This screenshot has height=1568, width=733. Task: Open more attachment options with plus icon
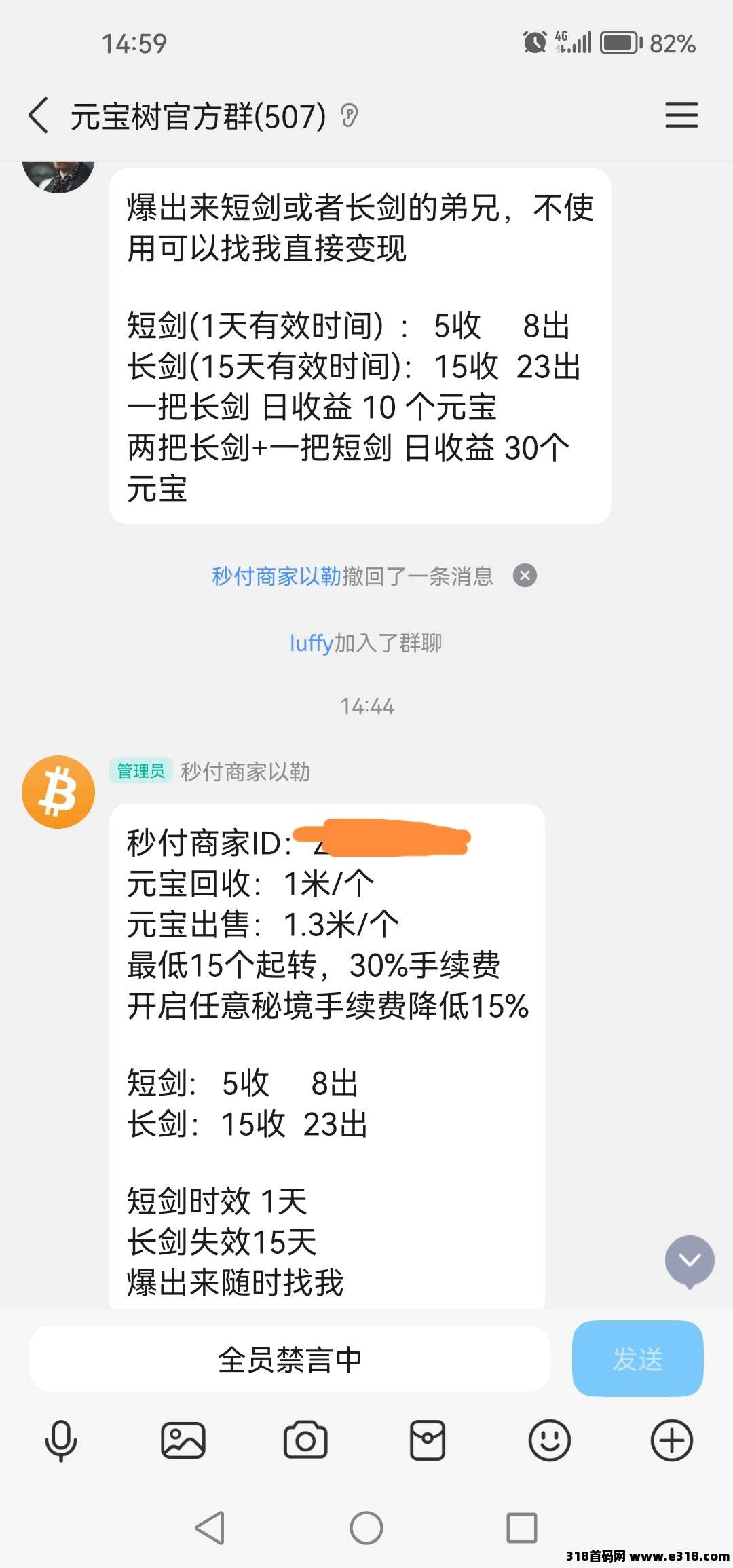(671, 1440)
